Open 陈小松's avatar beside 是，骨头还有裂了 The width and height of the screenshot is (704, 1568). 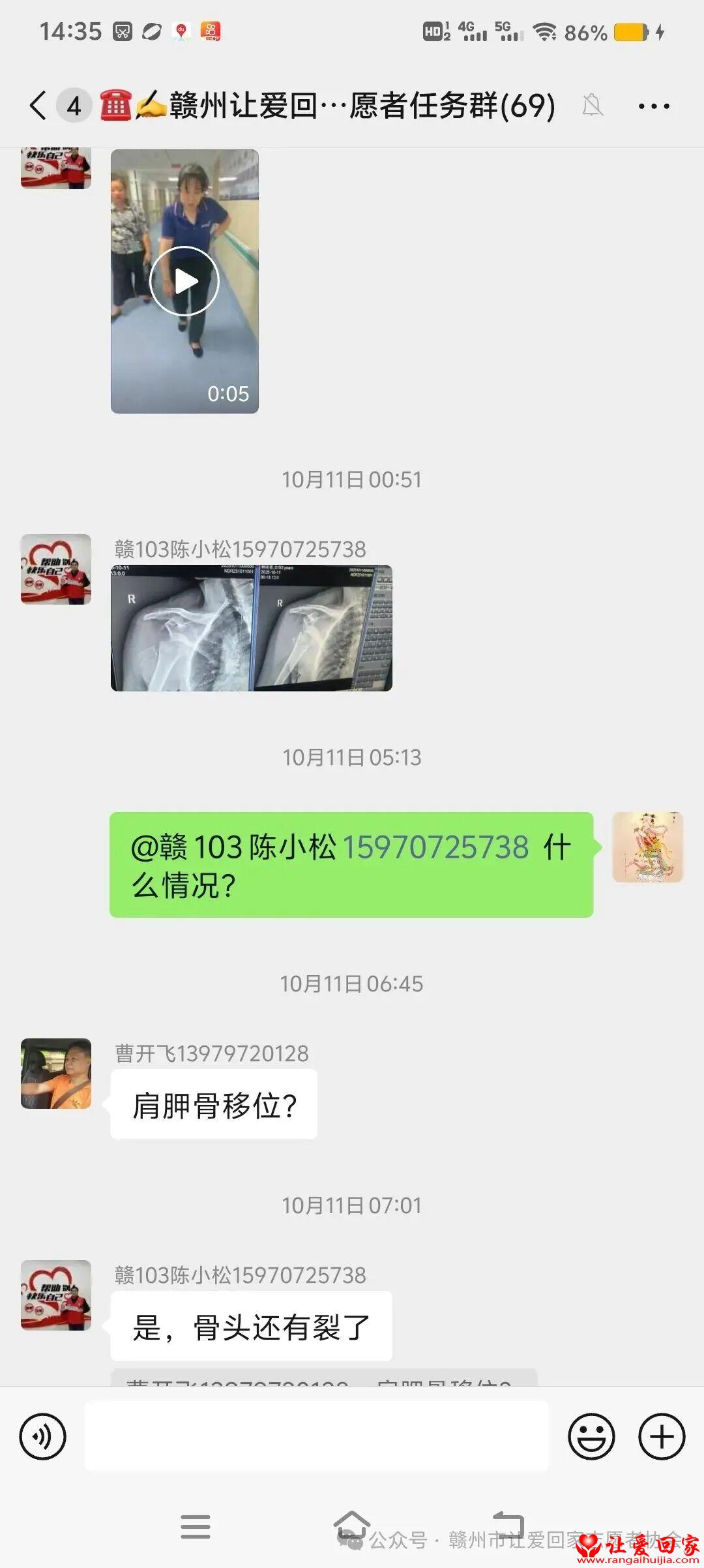point(56,1295)
